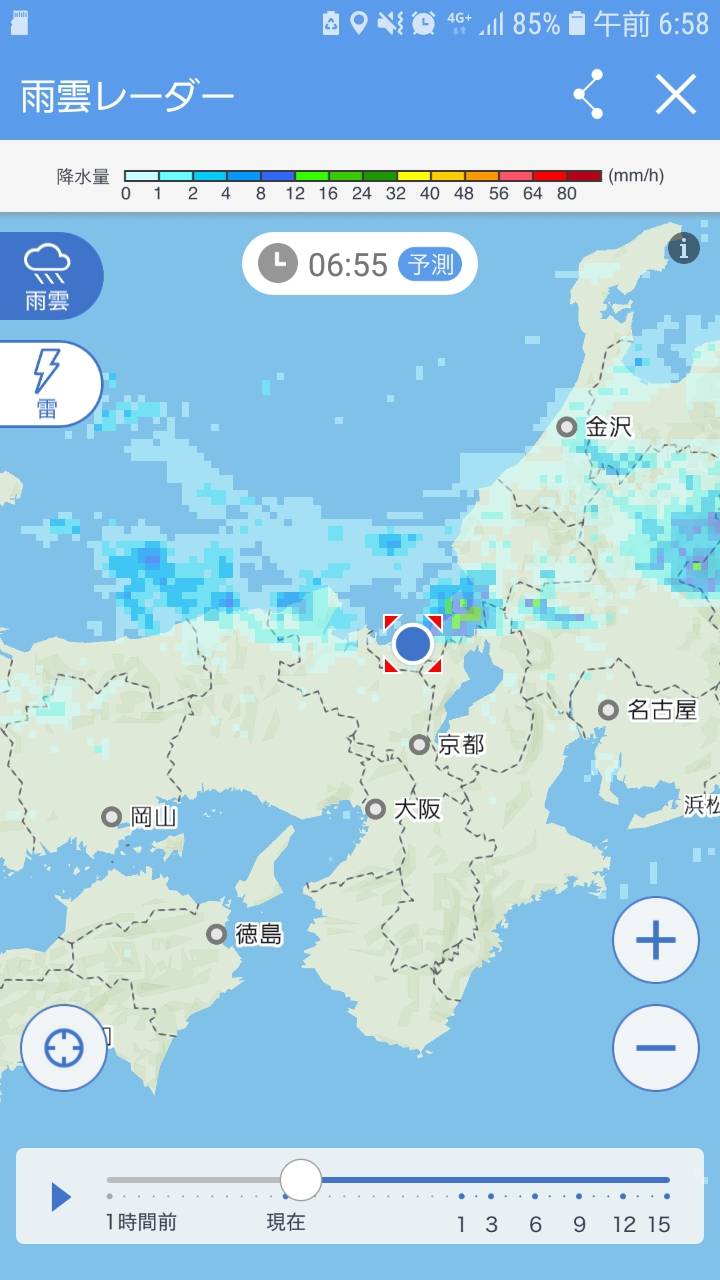Viewport: 720px width, 1280px height.
Task: Open the map info icon
Action: [683, 248]
